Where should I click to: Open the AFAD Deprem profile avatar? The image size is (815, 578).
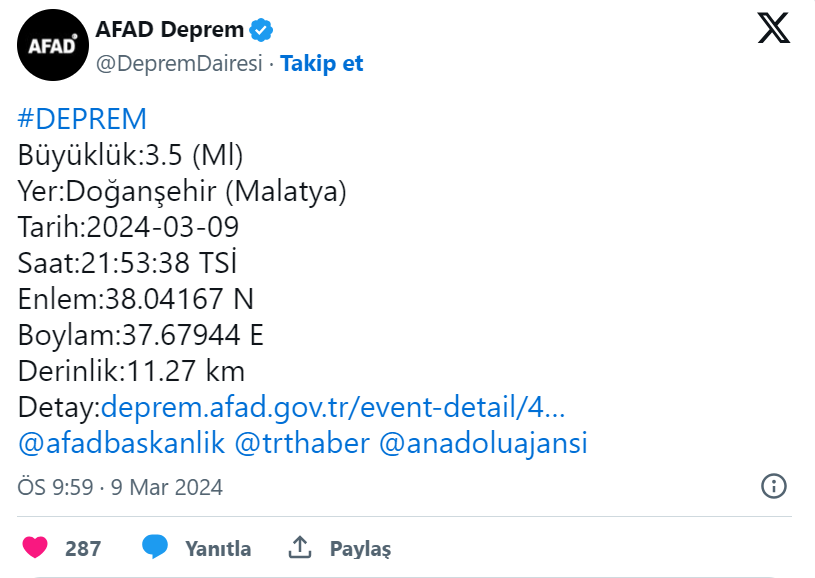click(53, 47)
